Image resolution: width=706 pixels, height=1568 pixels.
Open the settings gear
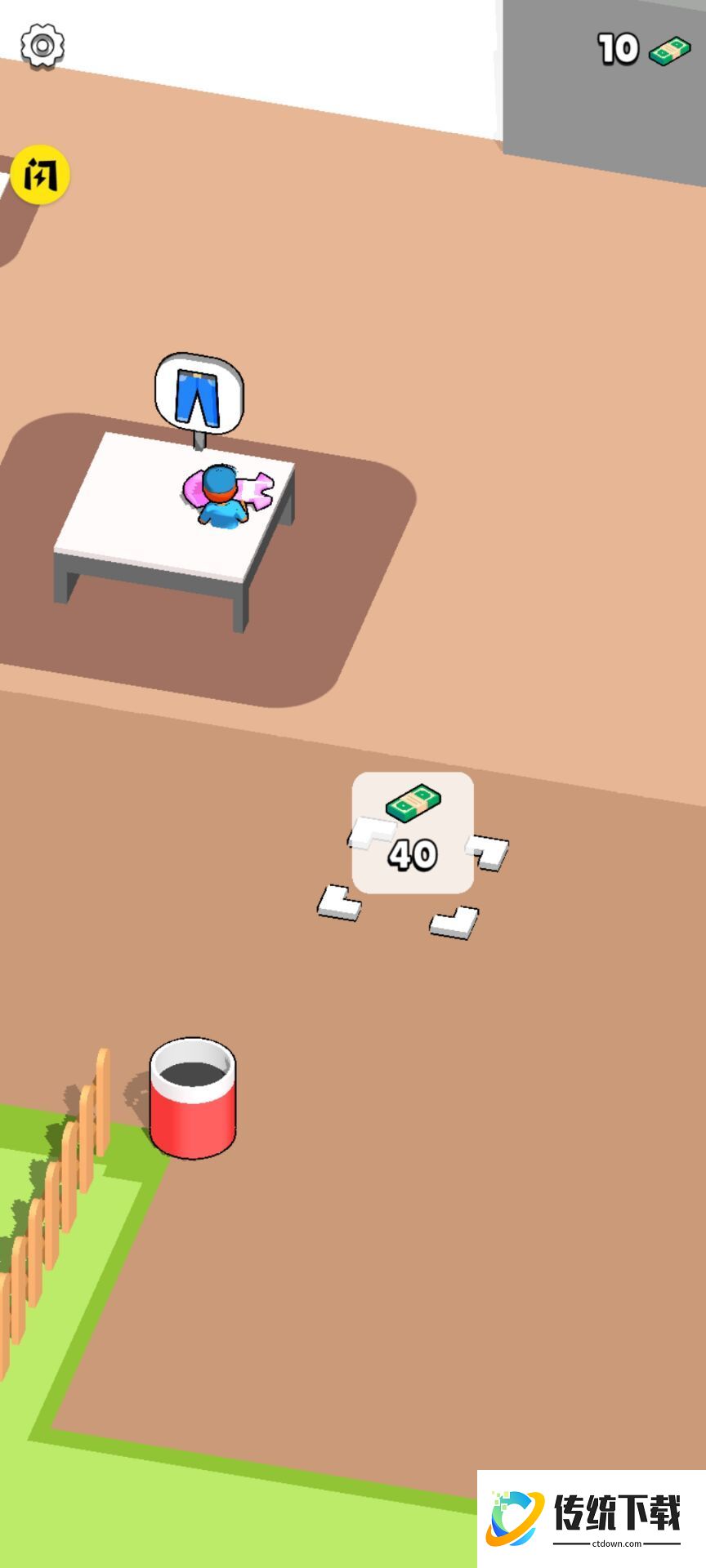[42, 46]
